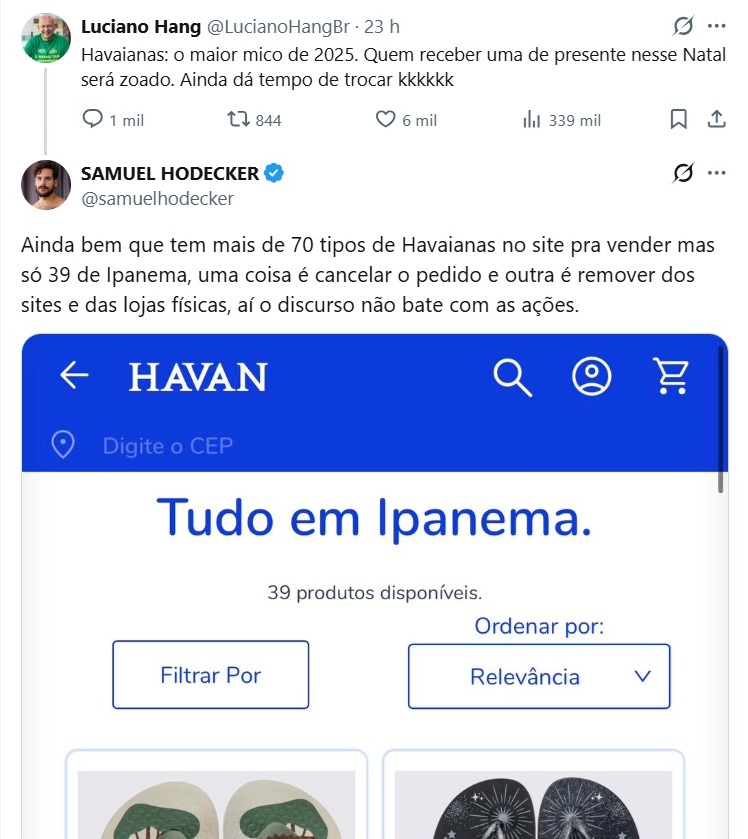Like Luciano Hang's post

386,120
